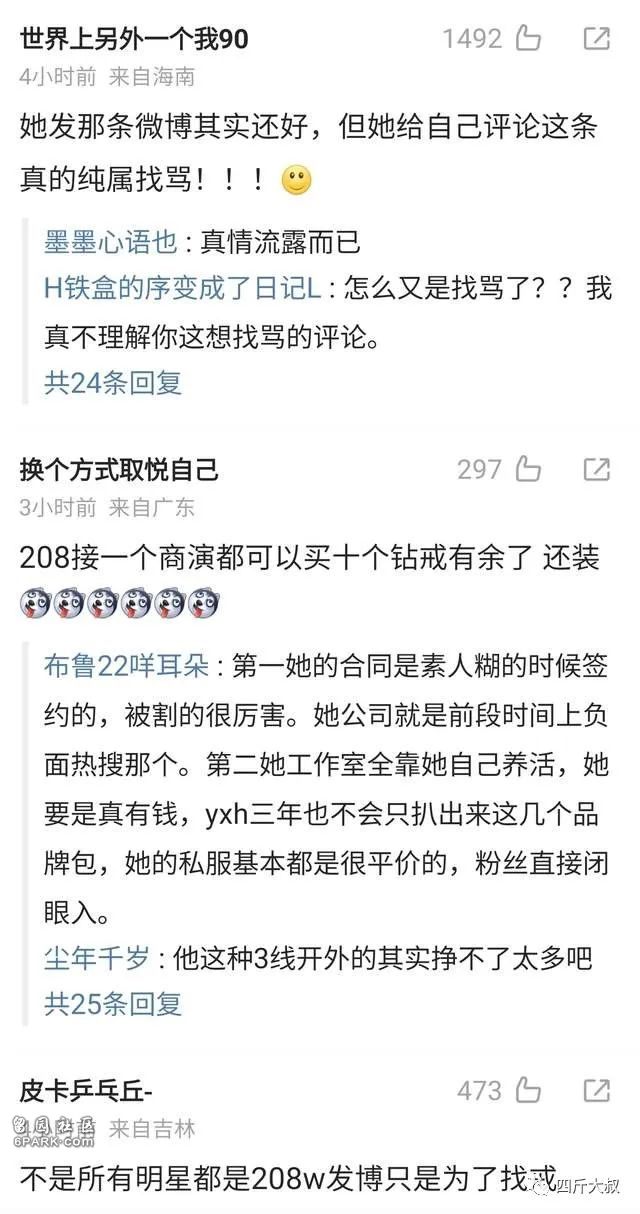Share the comment by 皮卡乒乓丘-

(596, 1091)
